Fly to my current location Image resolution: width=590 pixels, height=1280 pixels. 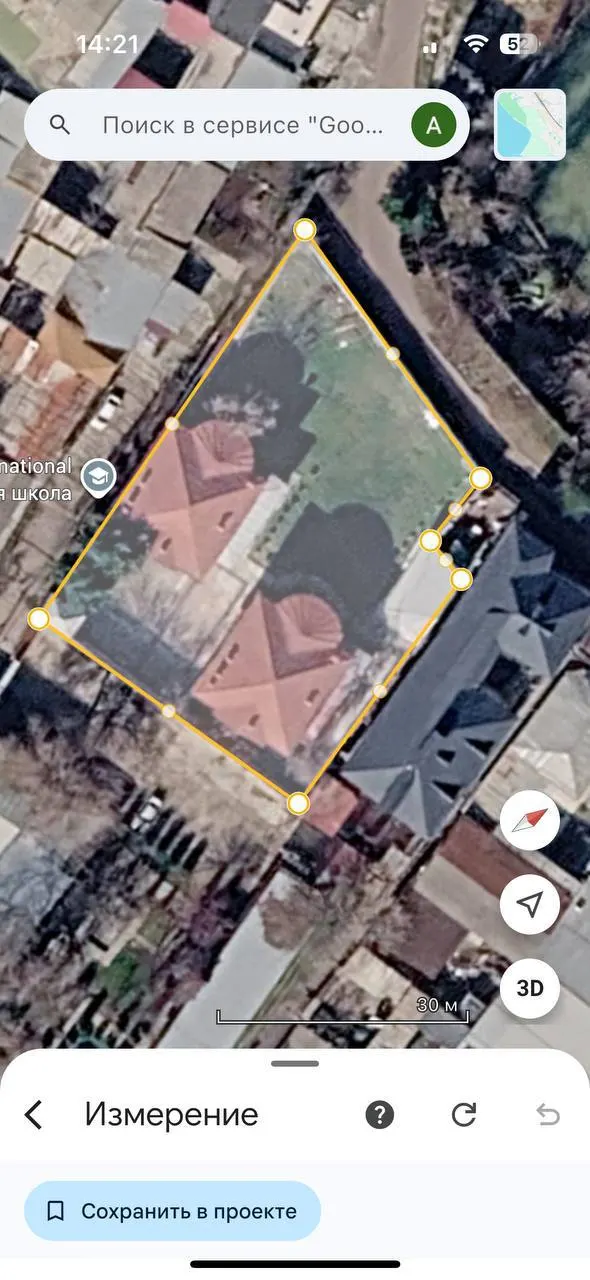coord(530,905)
